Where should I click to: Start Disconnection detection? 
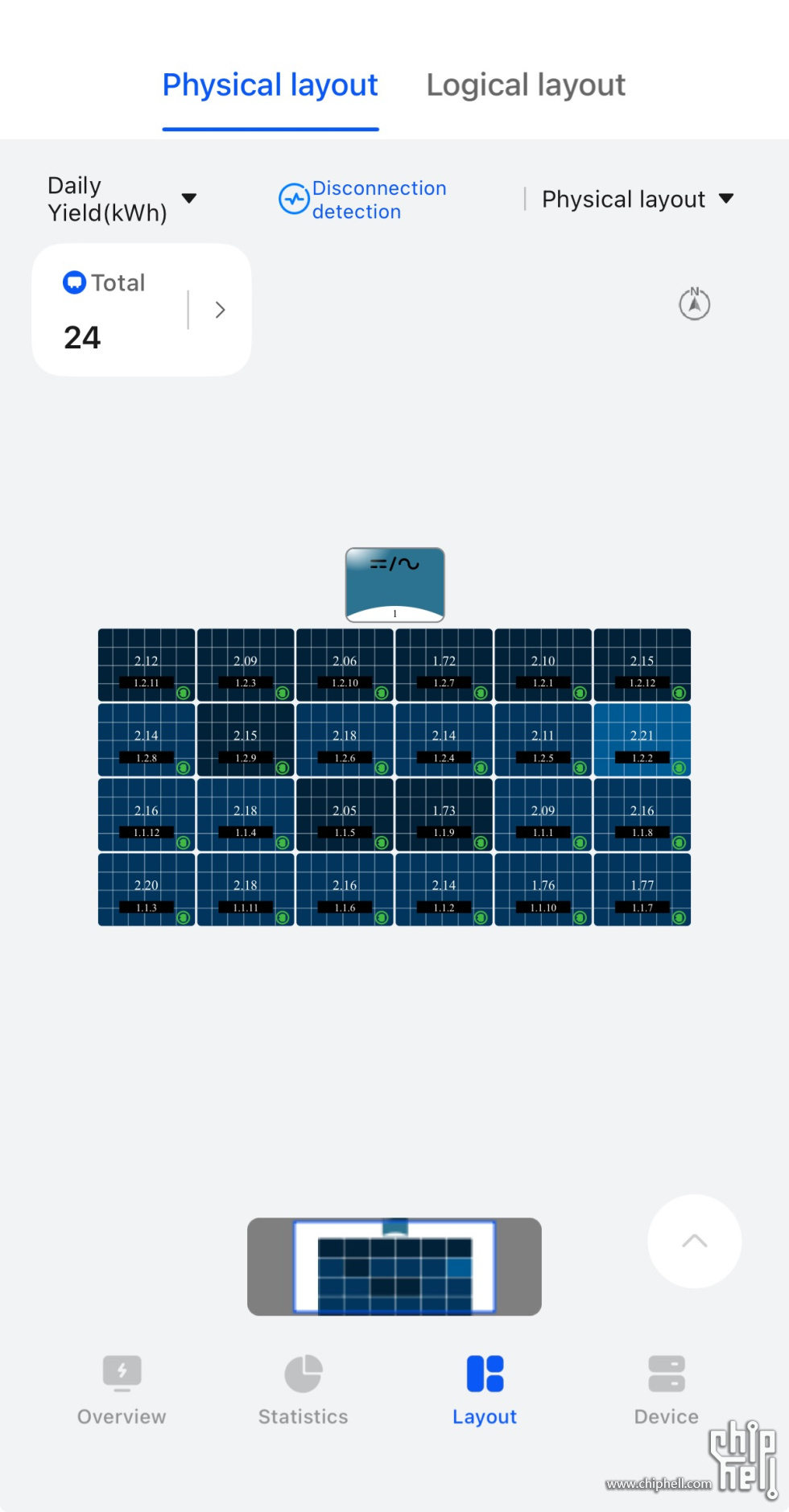pos(363,200)
